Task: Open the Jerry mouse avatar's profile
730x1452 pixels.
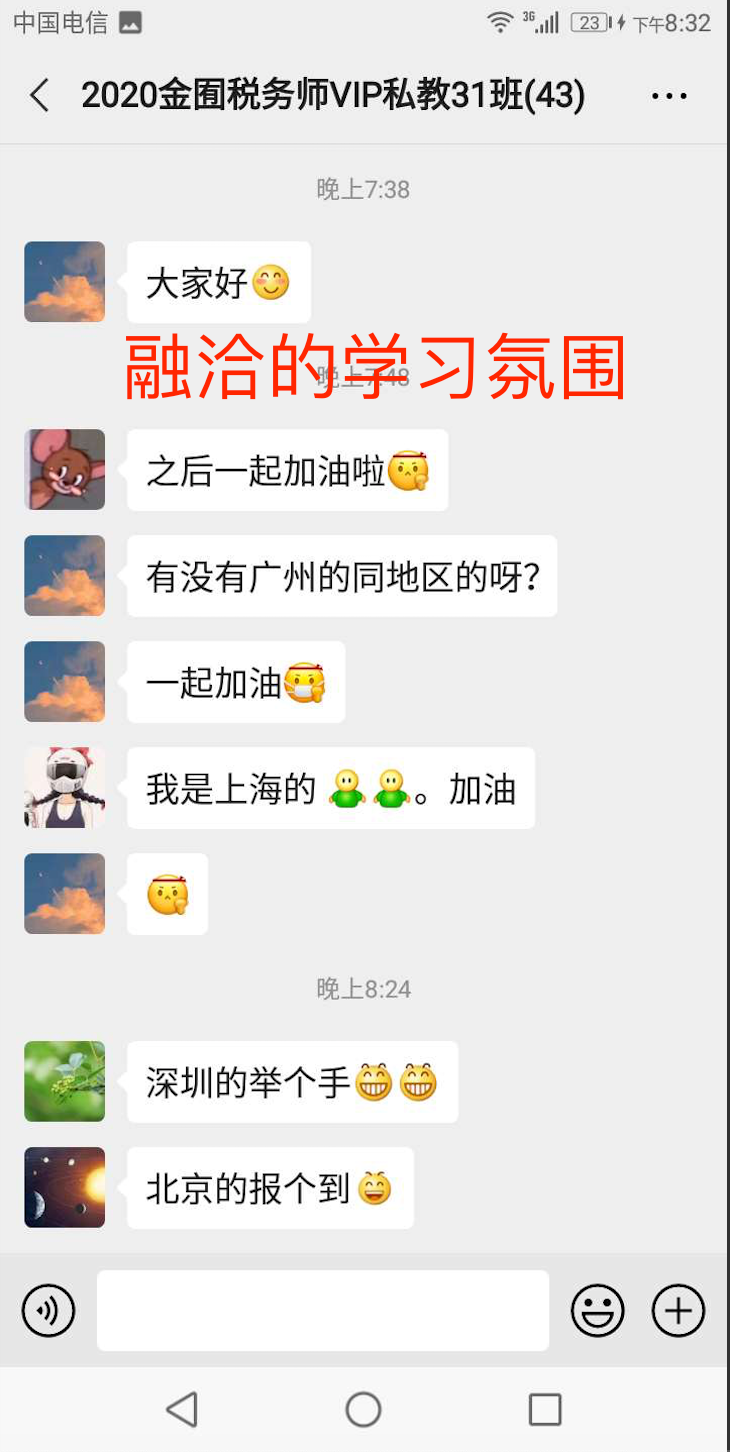Action: (x=65, y=470)
